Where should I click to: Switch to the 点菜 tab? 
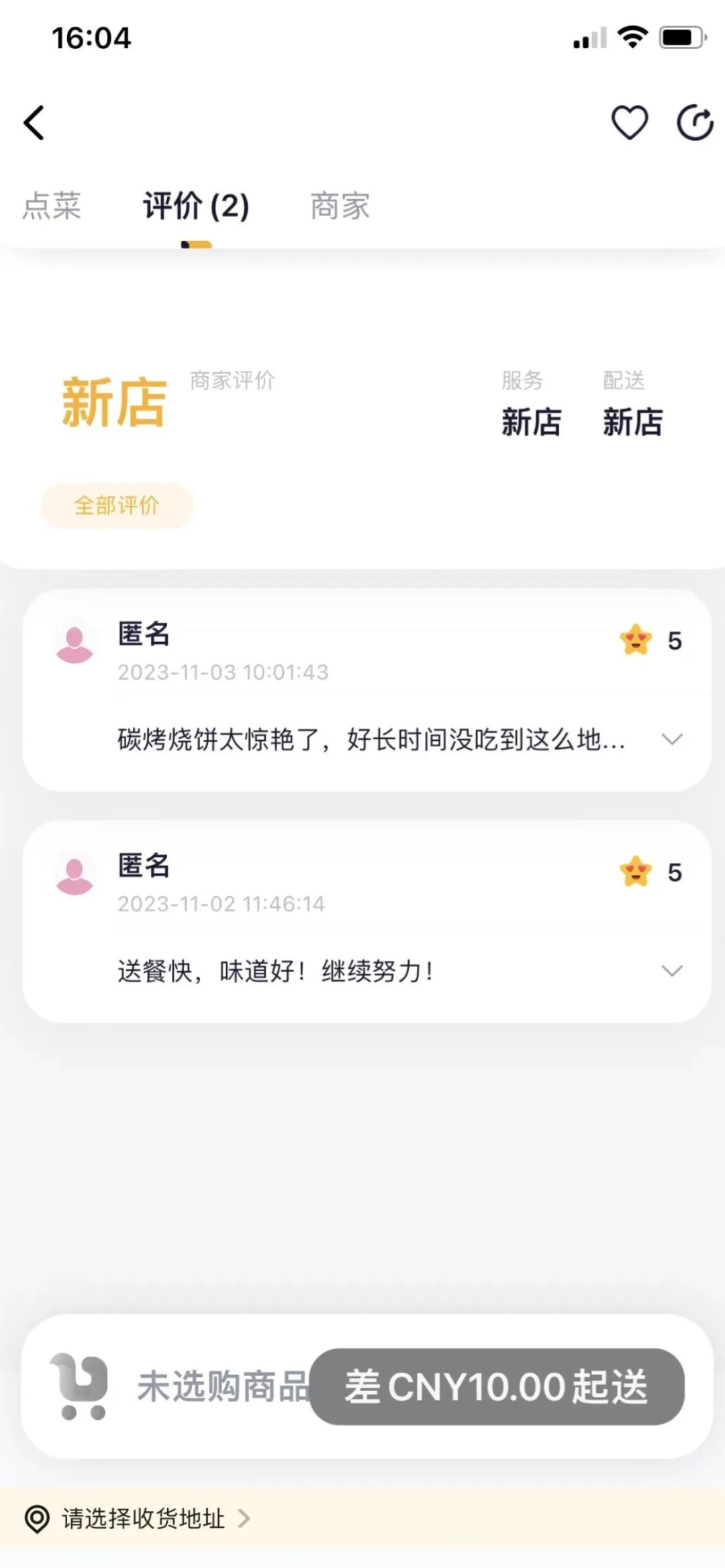[x=52, y=205]
